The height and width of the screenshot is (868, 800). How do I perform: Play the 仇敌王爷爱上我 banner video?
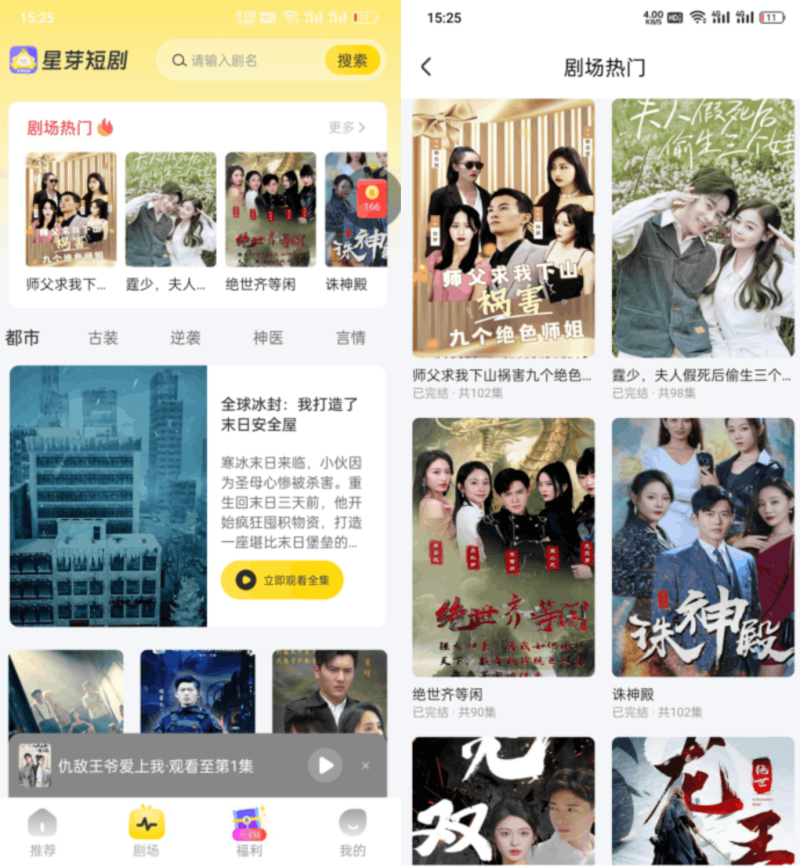coord(324,765)
